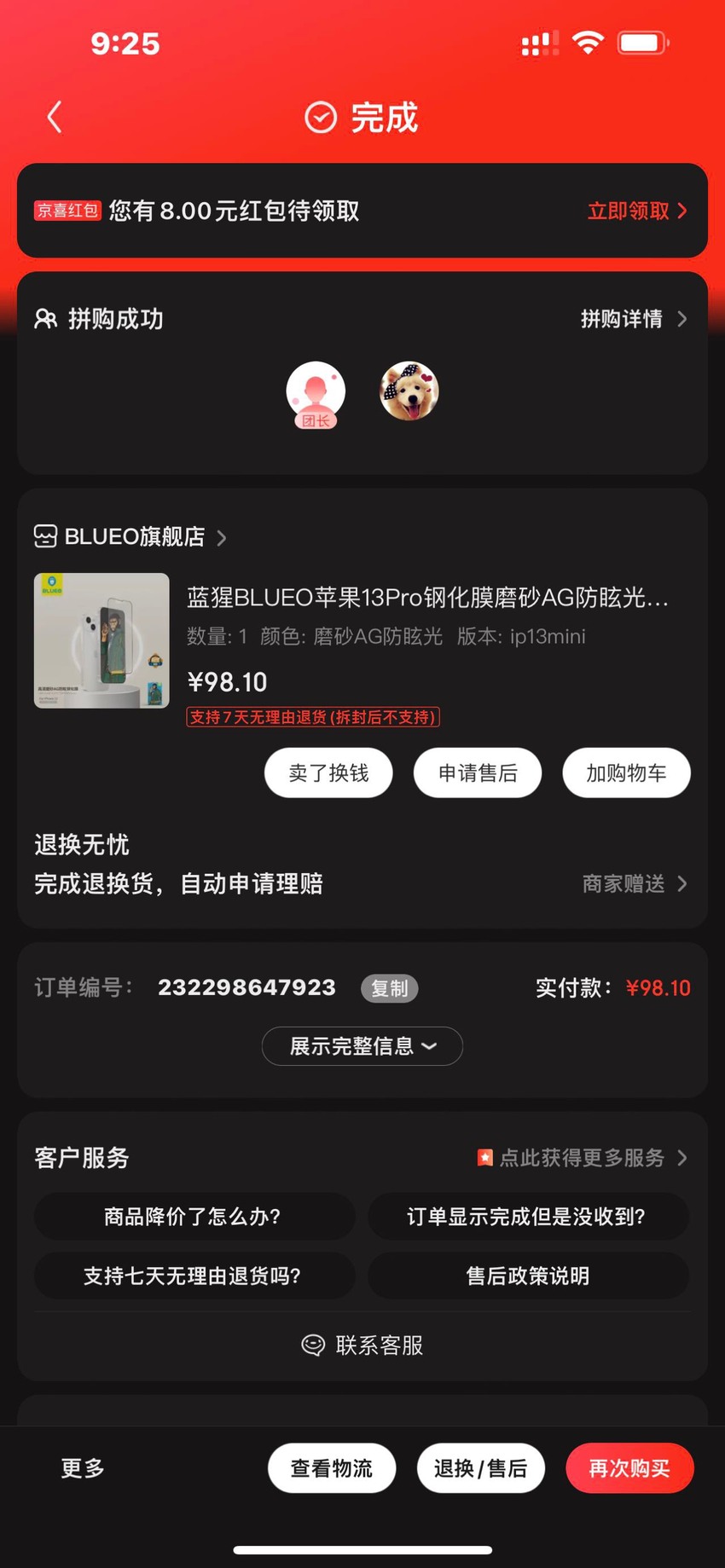Image resolution: width=725 pixels, height=1568 pixels.
Task: Open 拼购详情 group-buy details
Action: (x=634, y=319)
